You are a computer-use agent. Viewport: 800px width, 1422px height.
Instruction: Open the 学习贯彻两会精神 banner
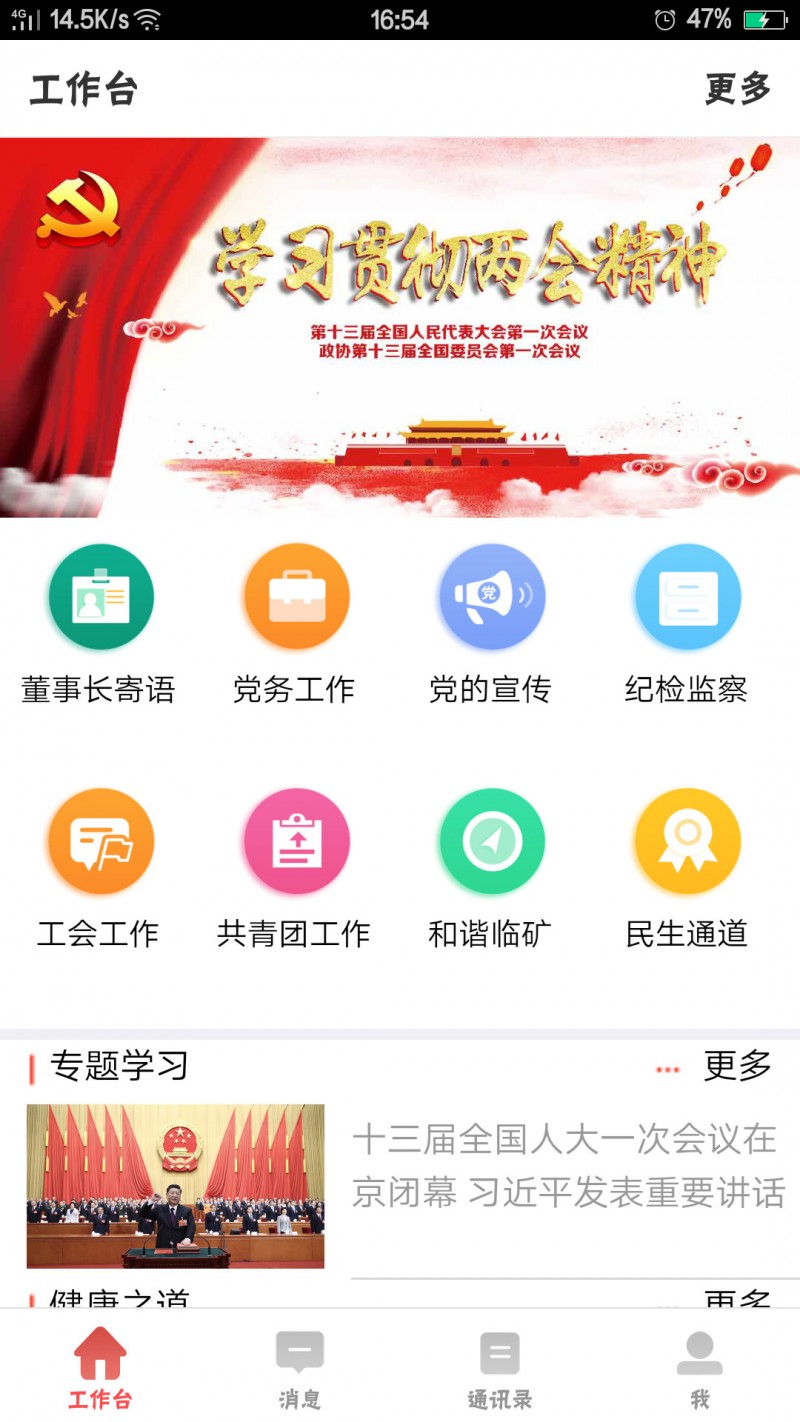[400, 327]
